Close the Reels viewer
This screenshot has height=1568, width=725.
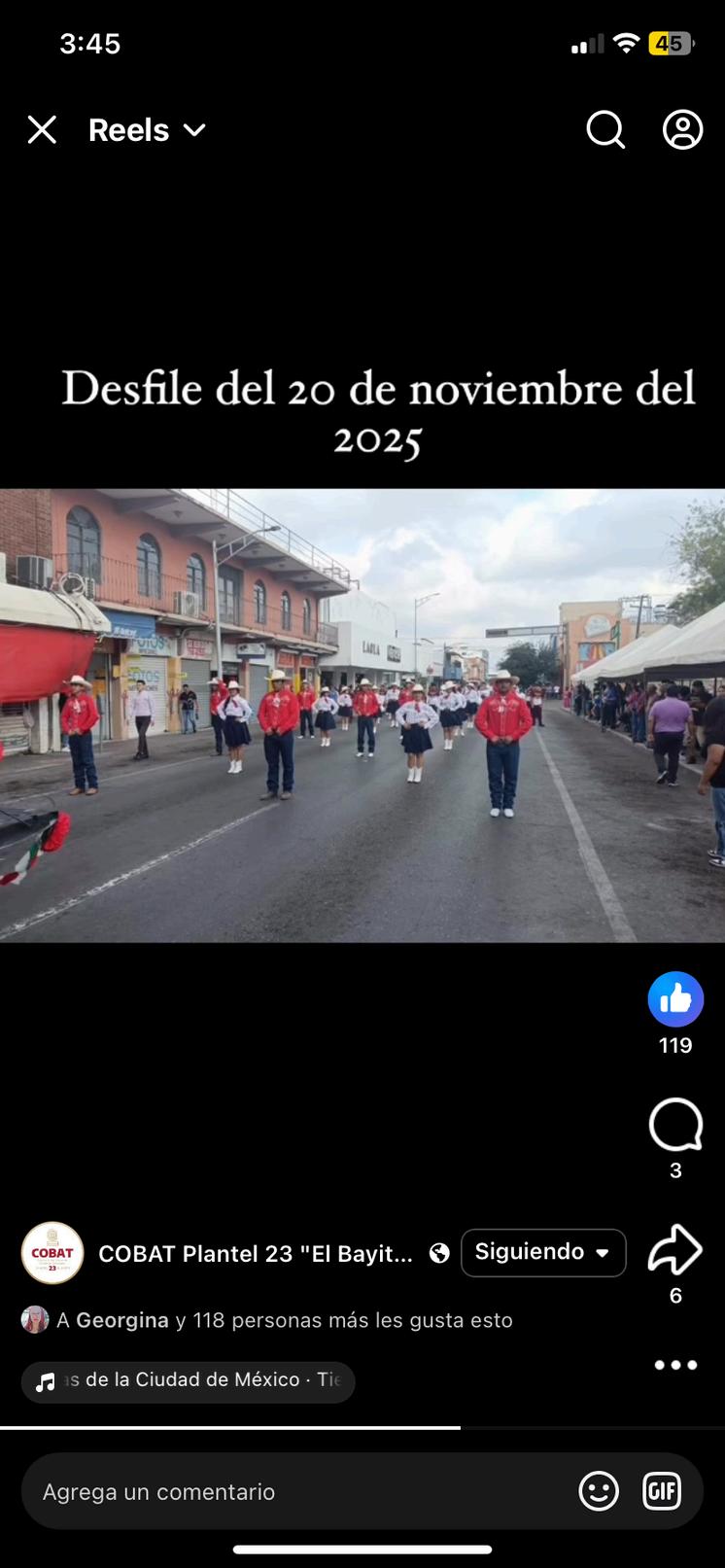pos(42,129)
